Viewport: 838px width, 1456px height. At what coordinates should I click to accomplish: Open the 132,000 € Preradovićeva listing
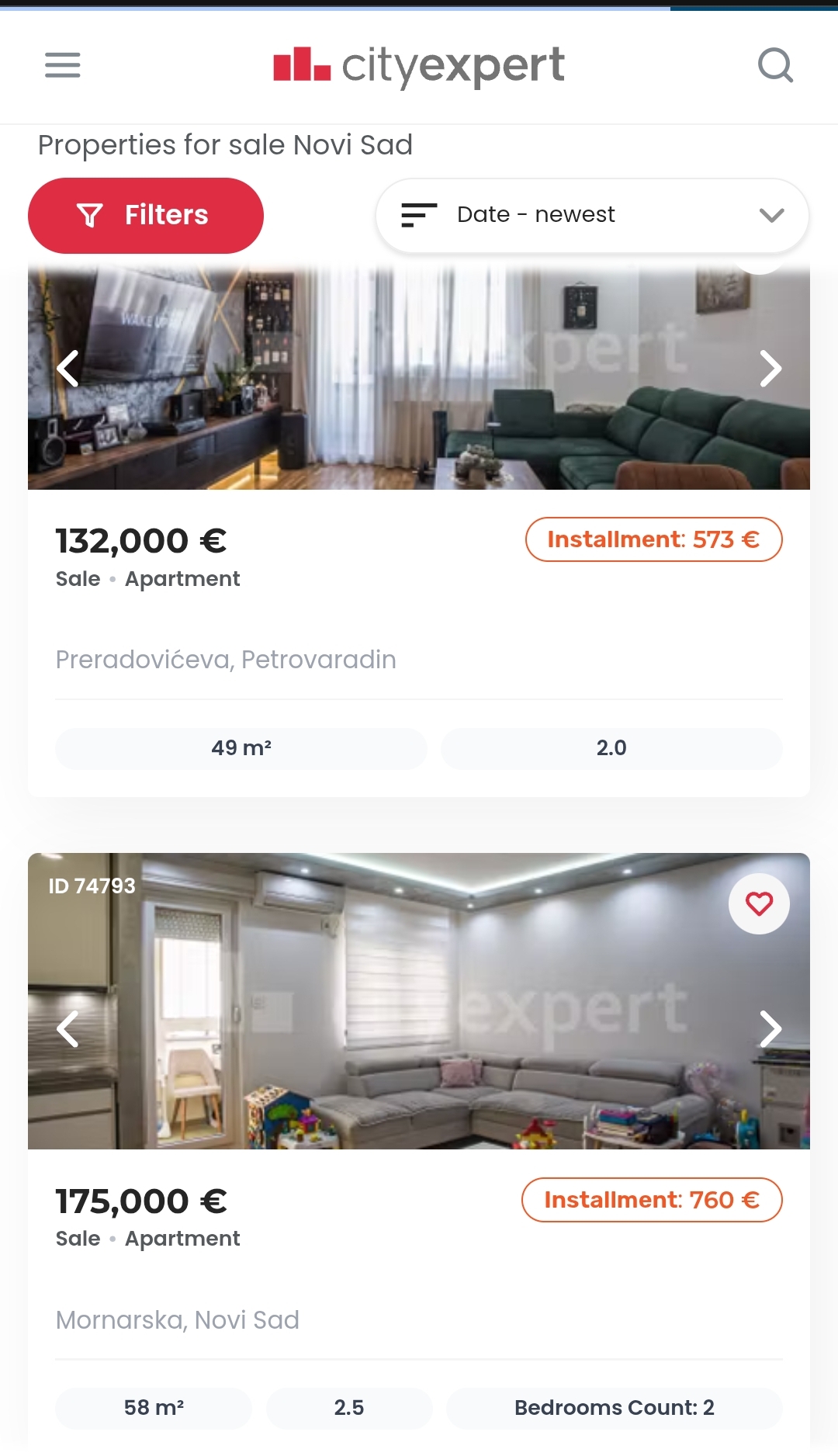tap(141, 541)
